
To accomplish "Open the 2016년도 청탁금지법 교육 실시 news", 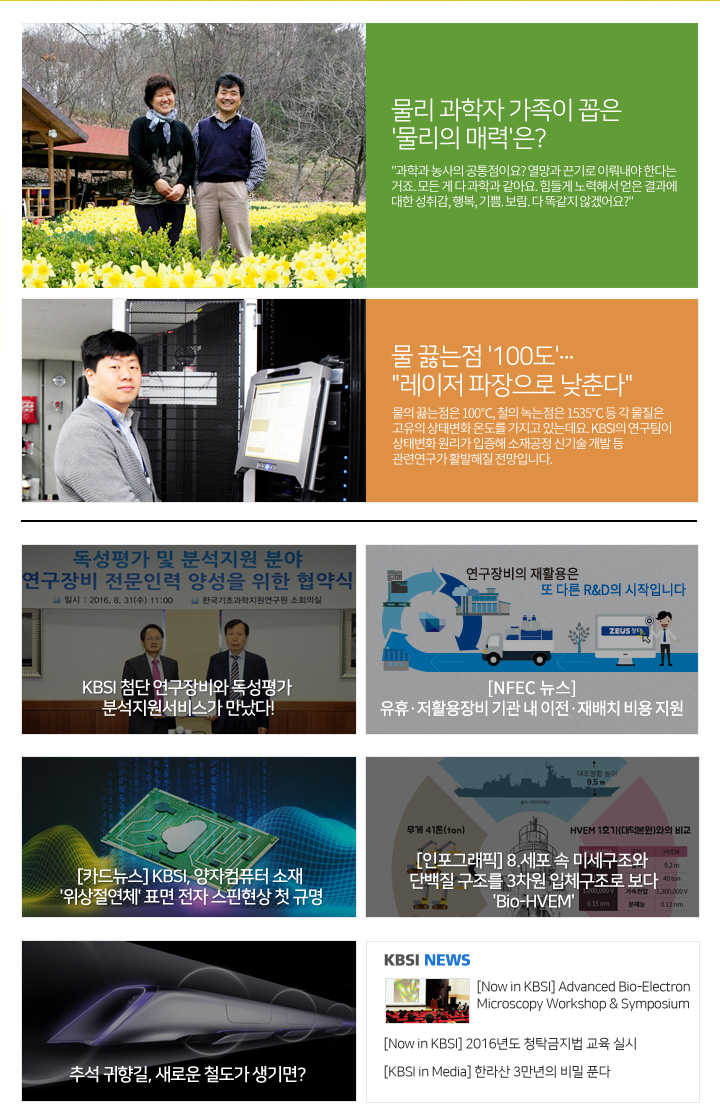I will coord(510,1044).
